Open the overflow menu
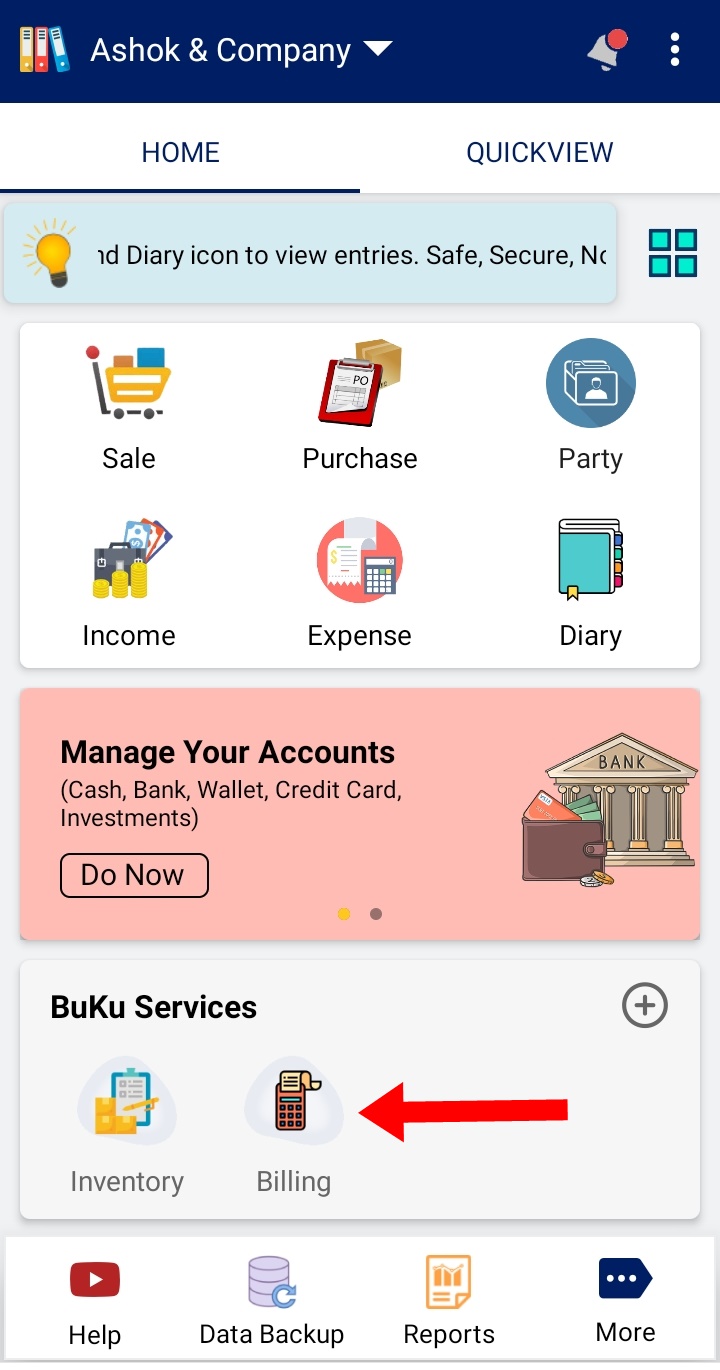The height and width of the screenshot is (1370, 720). [x=676, y=50]
